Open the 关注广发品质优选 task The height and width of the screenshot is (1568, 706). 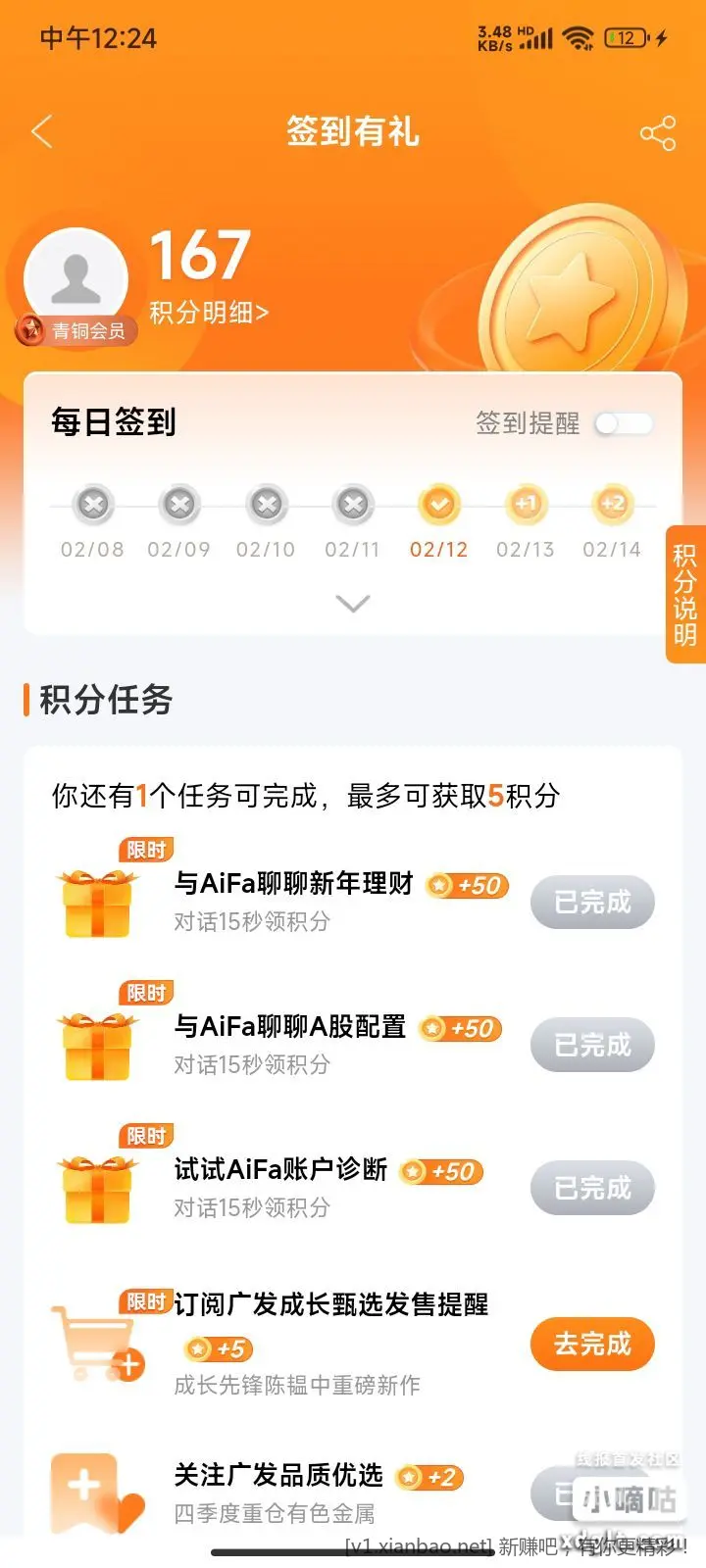coord(278,1476)
